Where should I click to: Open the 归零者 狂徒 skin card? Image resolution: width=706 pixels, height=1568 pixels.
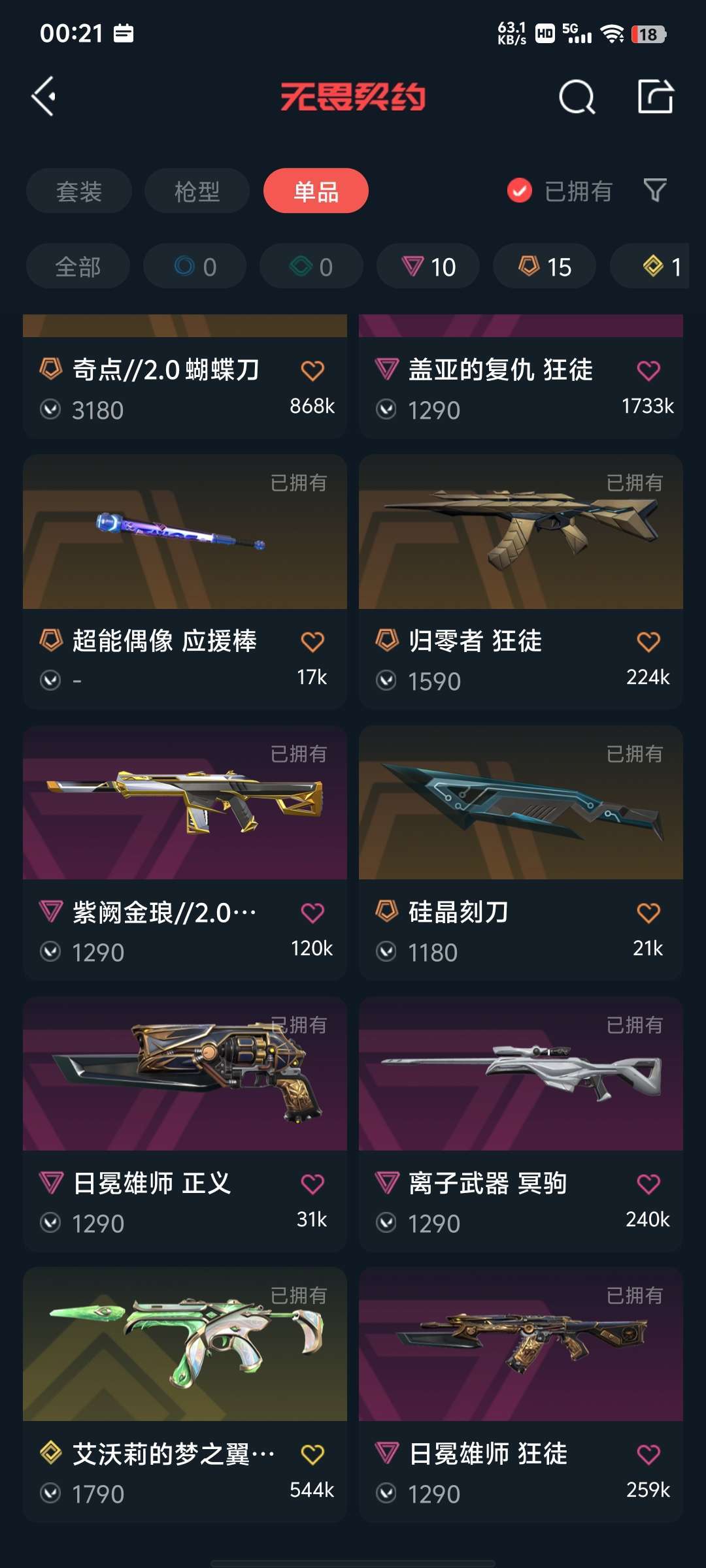[521, 581]
